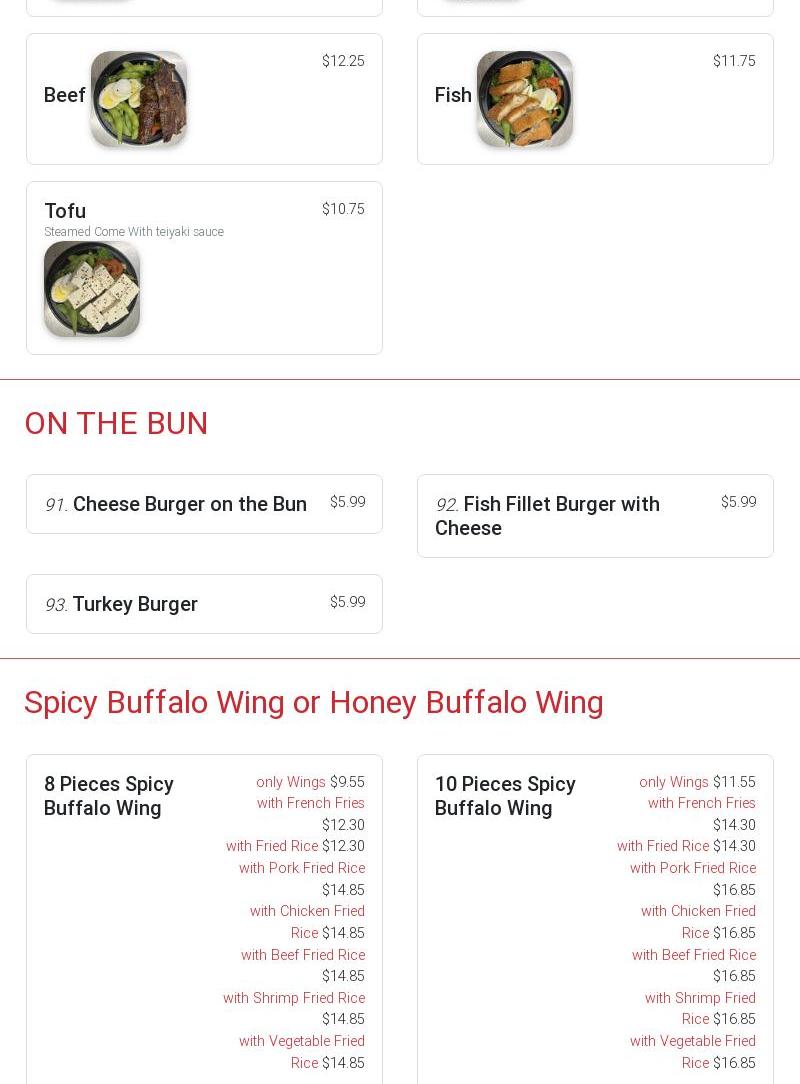800x1084 pixels.
Task: Add Cheese Burger on the Bun
Action: [189, 504]
